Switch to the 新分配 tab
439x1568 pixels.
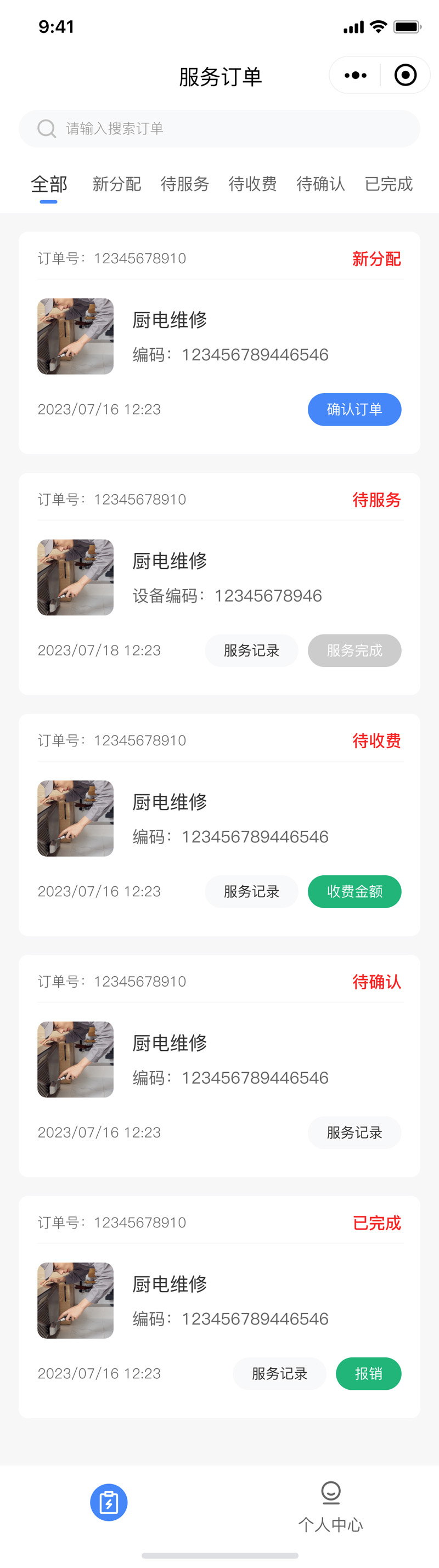(x=117, y=184)
